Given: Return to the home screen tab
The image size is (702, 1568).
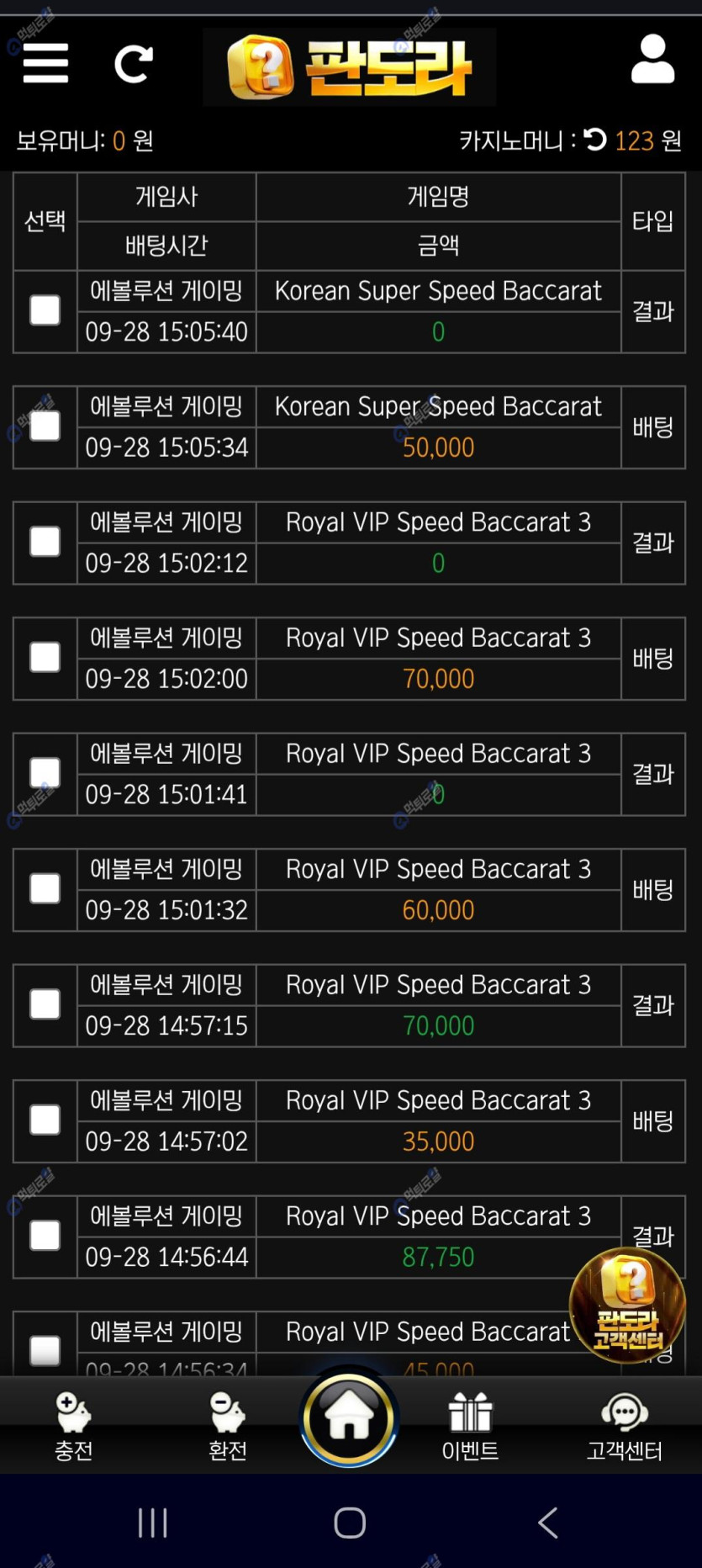Looking at the screenshot, I should click(349, 1418).
